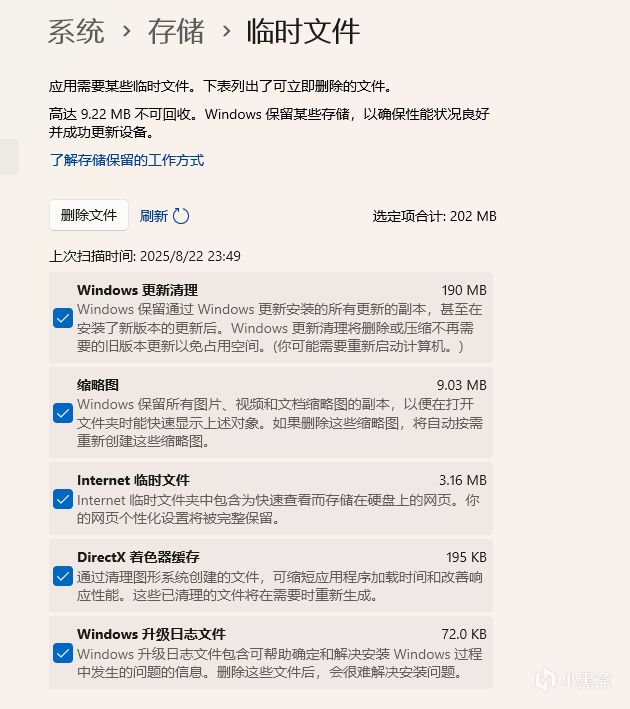Viewport: 630px width, 709px height.
Task: Uncheck the Internet 临时文件 checkbox
Action: [x=62, y=499]
